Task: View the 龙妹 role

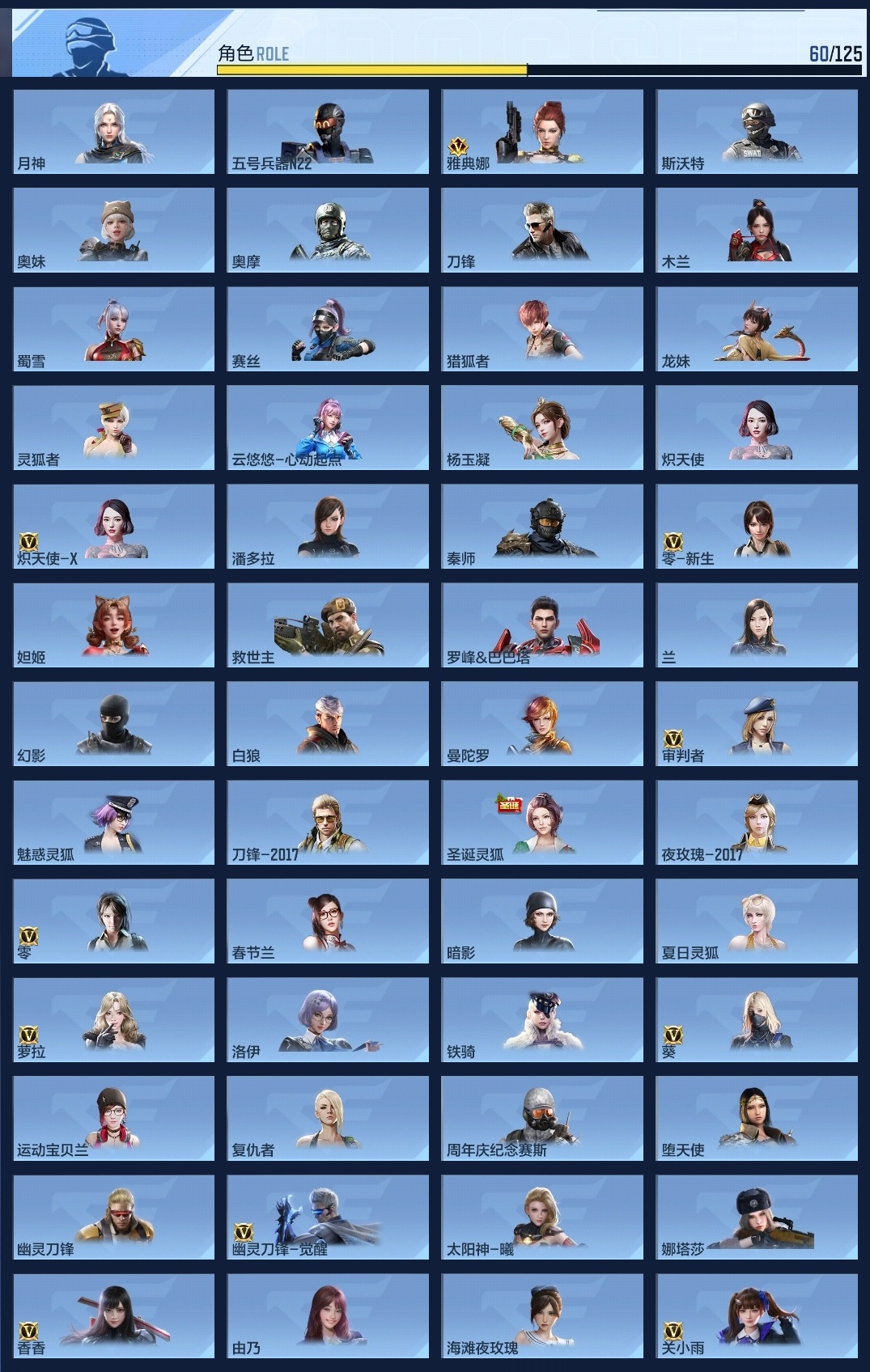Action: pyautogui.click(x=757, y=328)
